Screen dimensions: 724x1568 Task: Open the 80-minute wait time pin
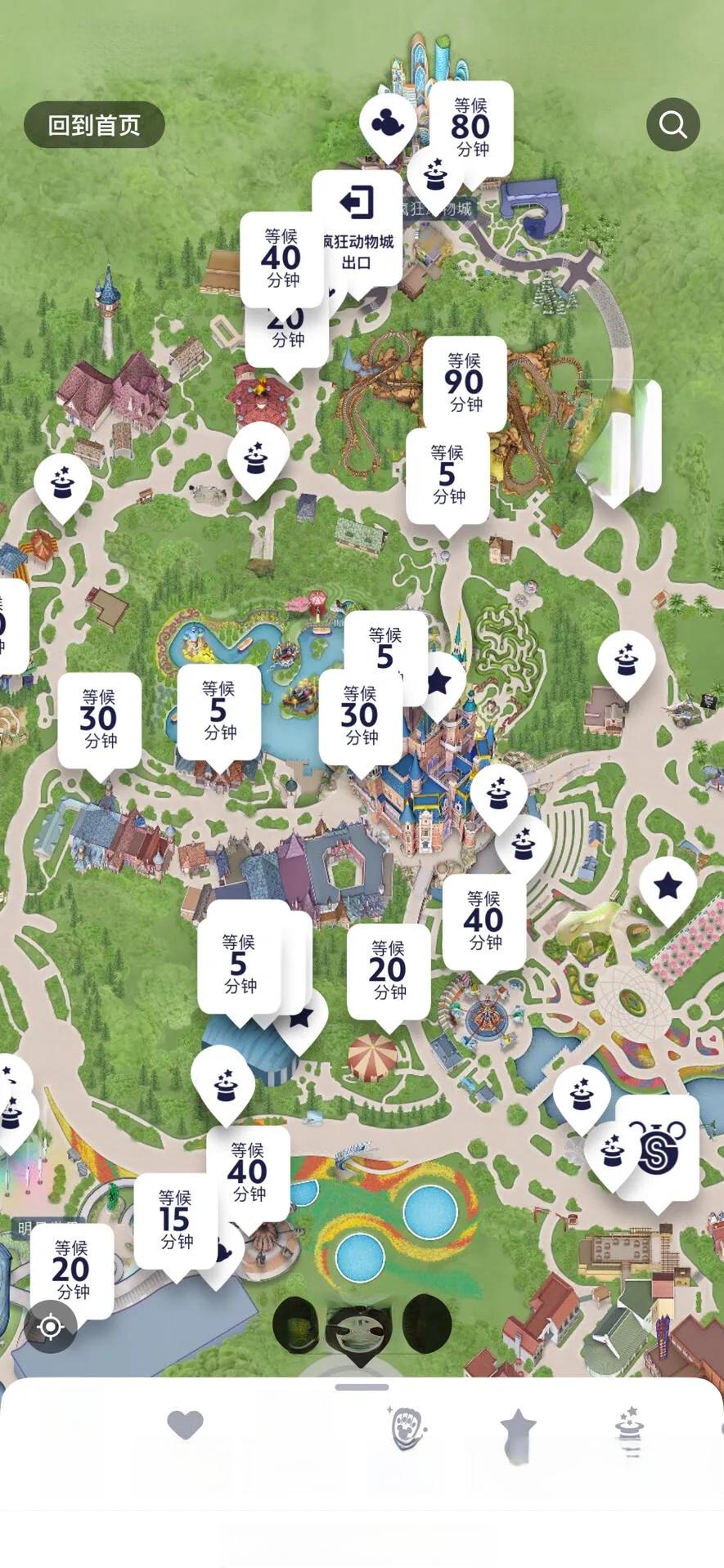tap(471, 128)
